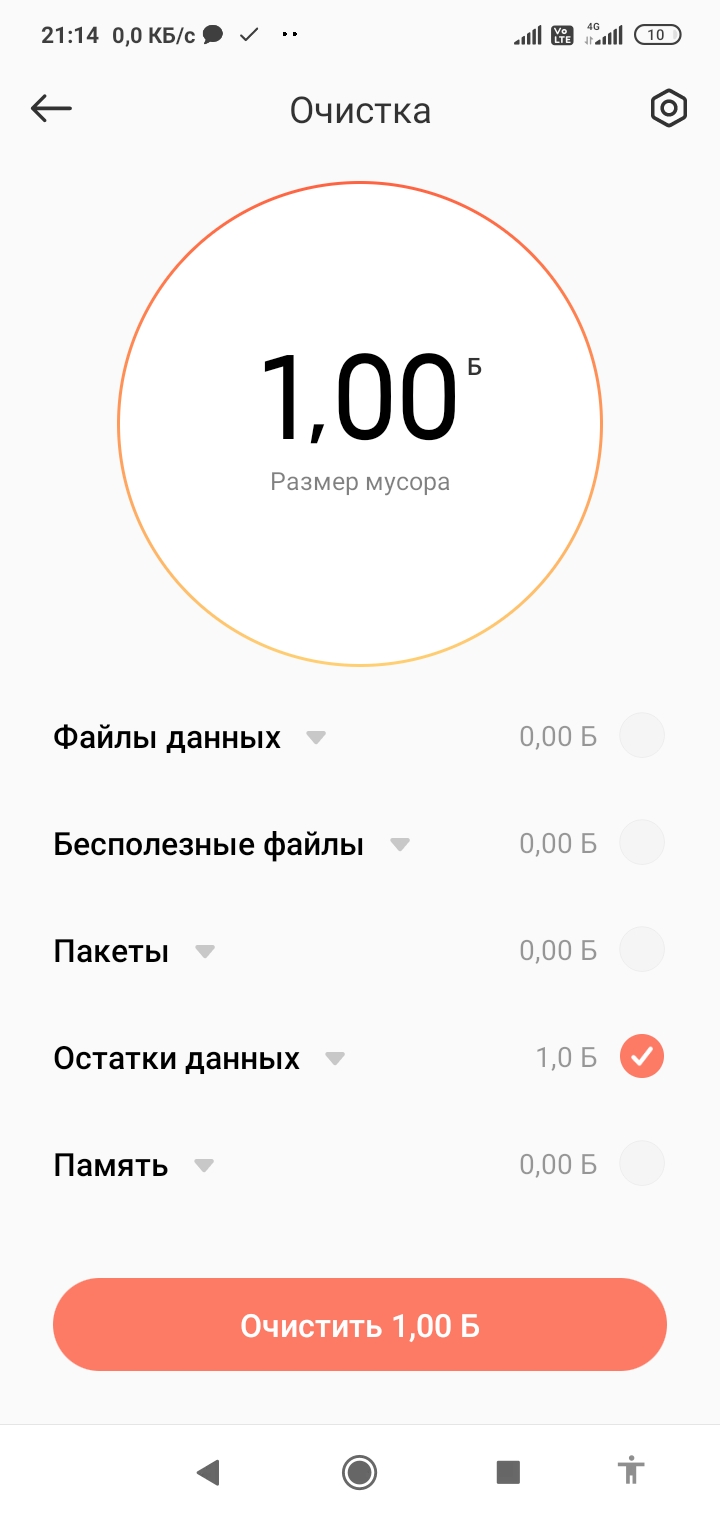Expand the Память category
Image resolution: width=720 pixels, height=1520 pixels.
tap(204, 1165)
